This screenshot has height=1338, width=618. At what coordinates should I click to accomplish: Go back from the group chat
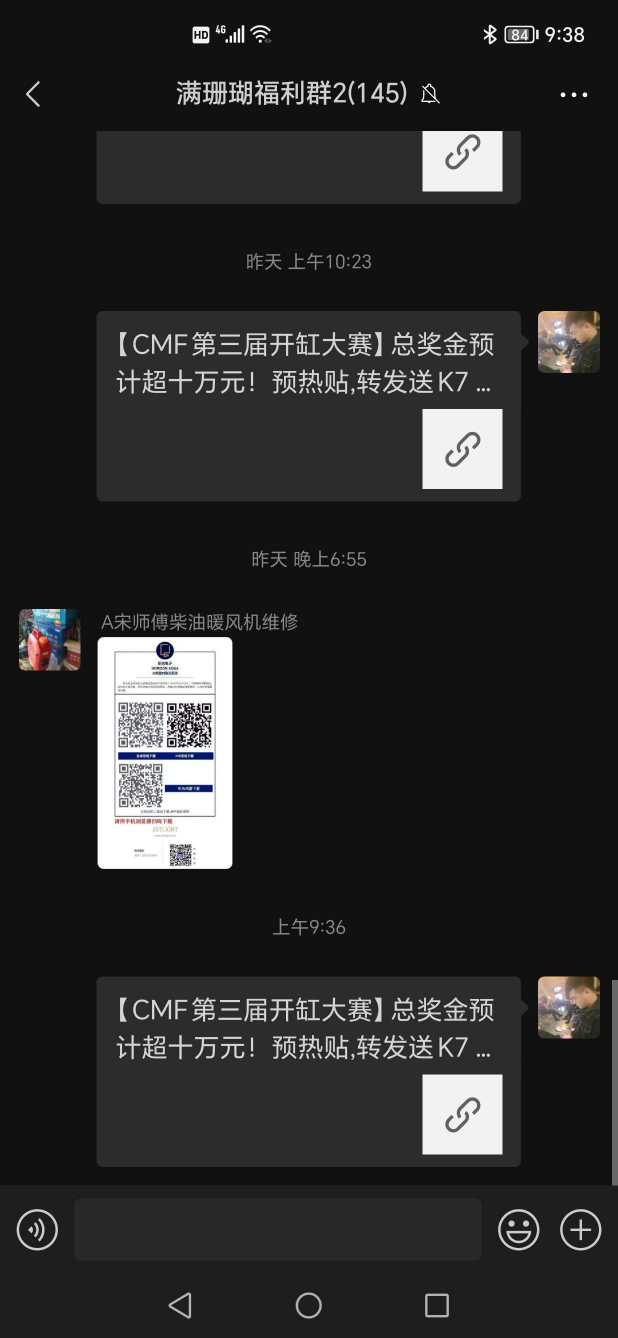33,94
